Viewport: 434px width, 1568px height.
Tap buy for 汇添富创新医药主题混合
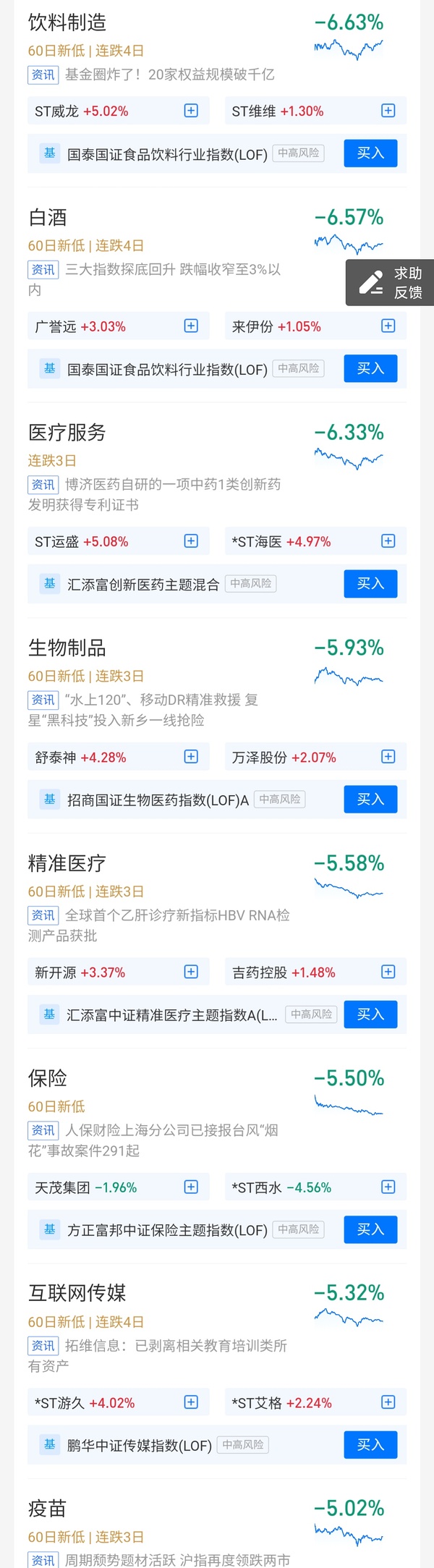370,583
